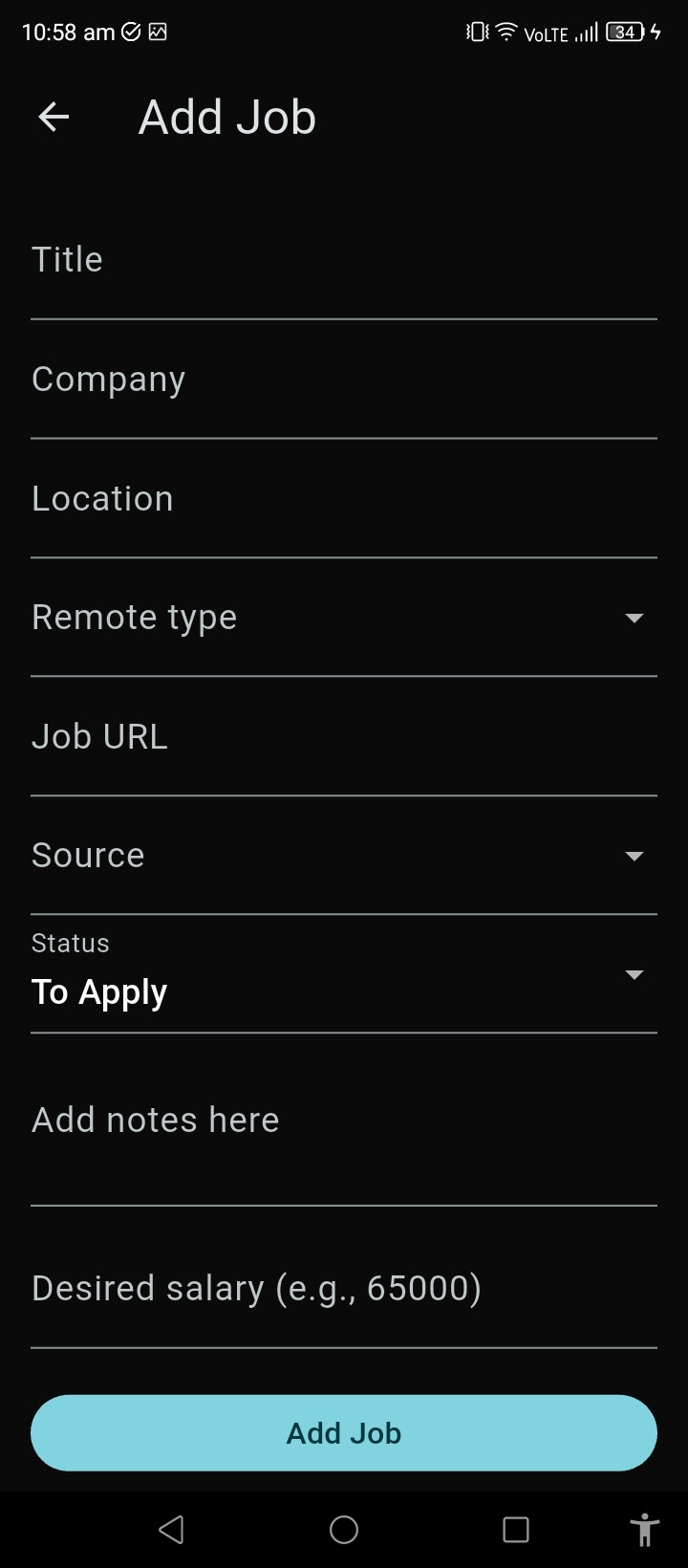Tap the back arrow beside Add Job
Image resolution: width=688 pixels, height=1568 pixels.
tap(54, 117)
